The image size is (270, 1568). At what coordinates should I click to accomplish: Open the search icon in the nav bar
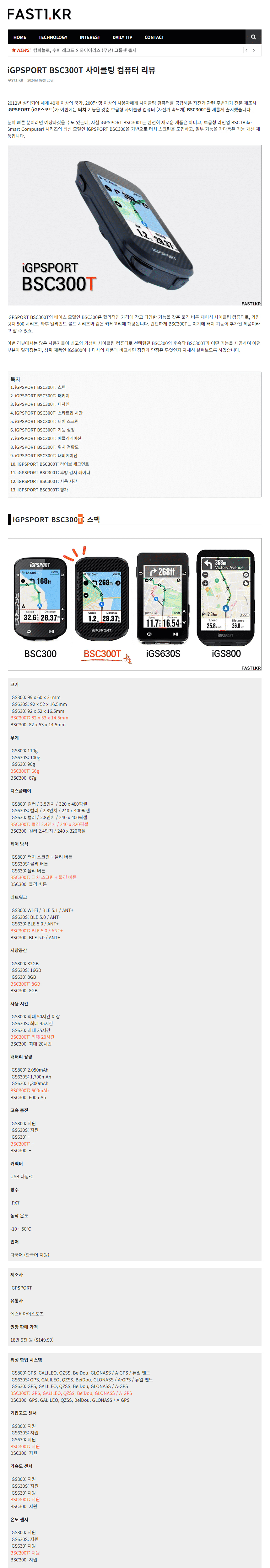254,37
